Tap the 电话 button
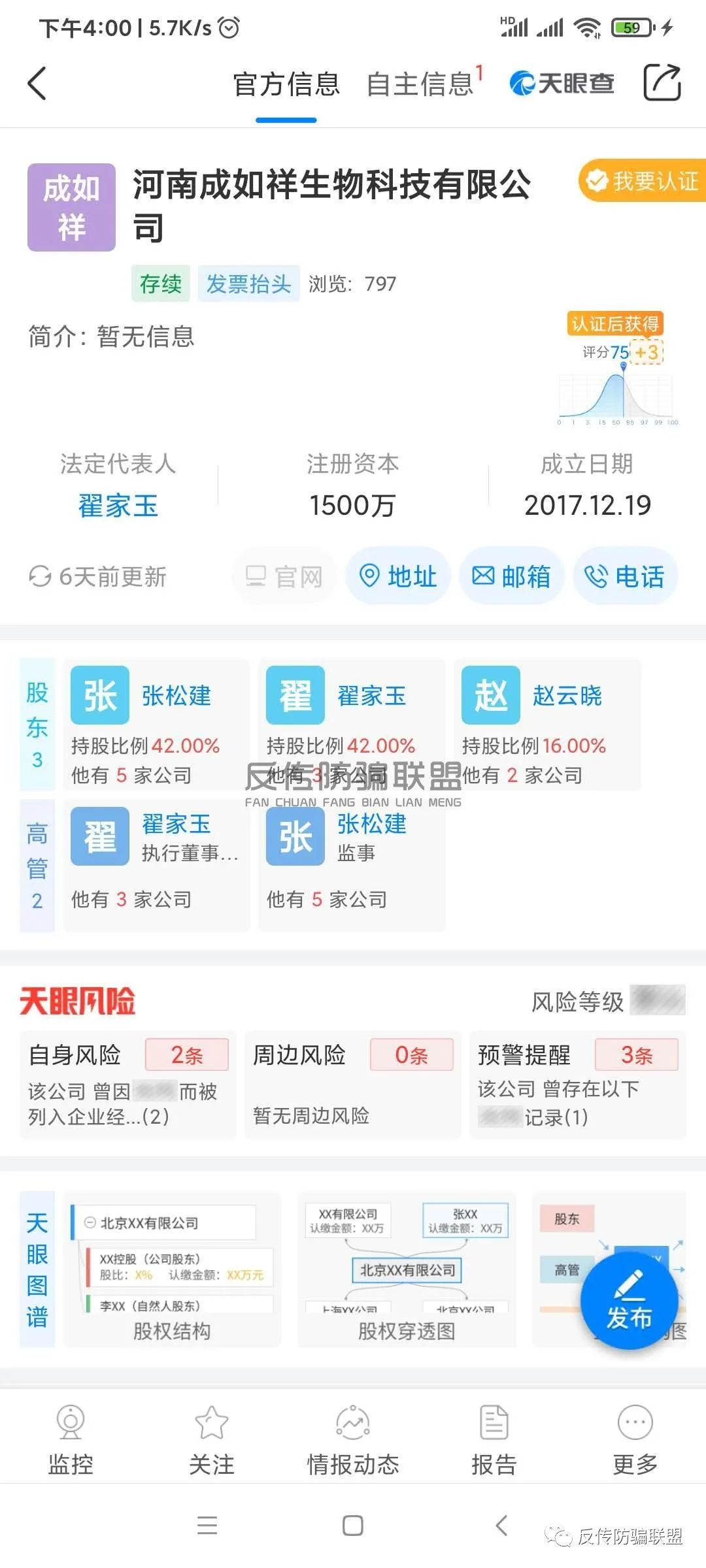This screenshot has width=706, height=1568. click(x=625, y=576)
